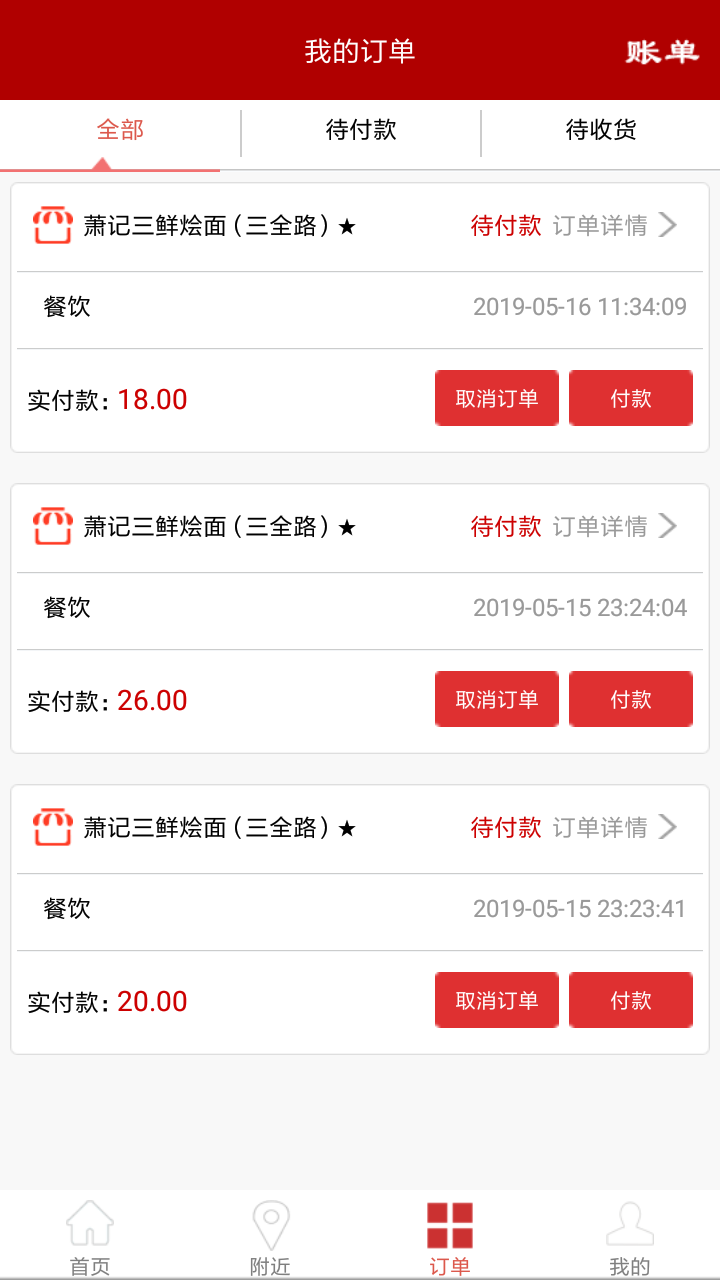Switch to the 我的 profile tab

[x=630, y=1238]
